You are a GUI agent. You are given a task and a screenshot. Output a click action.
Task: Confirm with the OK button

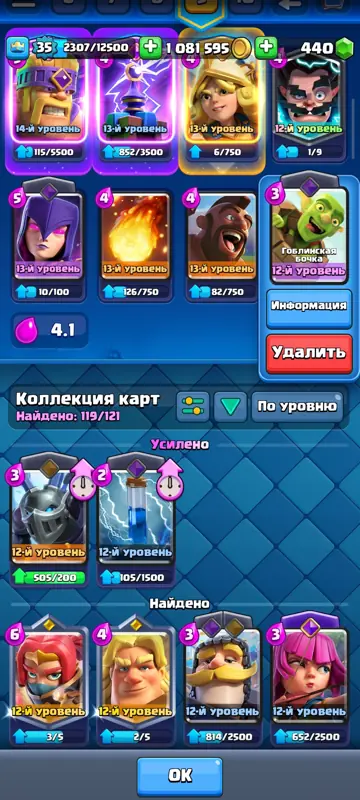pos(180,776)
